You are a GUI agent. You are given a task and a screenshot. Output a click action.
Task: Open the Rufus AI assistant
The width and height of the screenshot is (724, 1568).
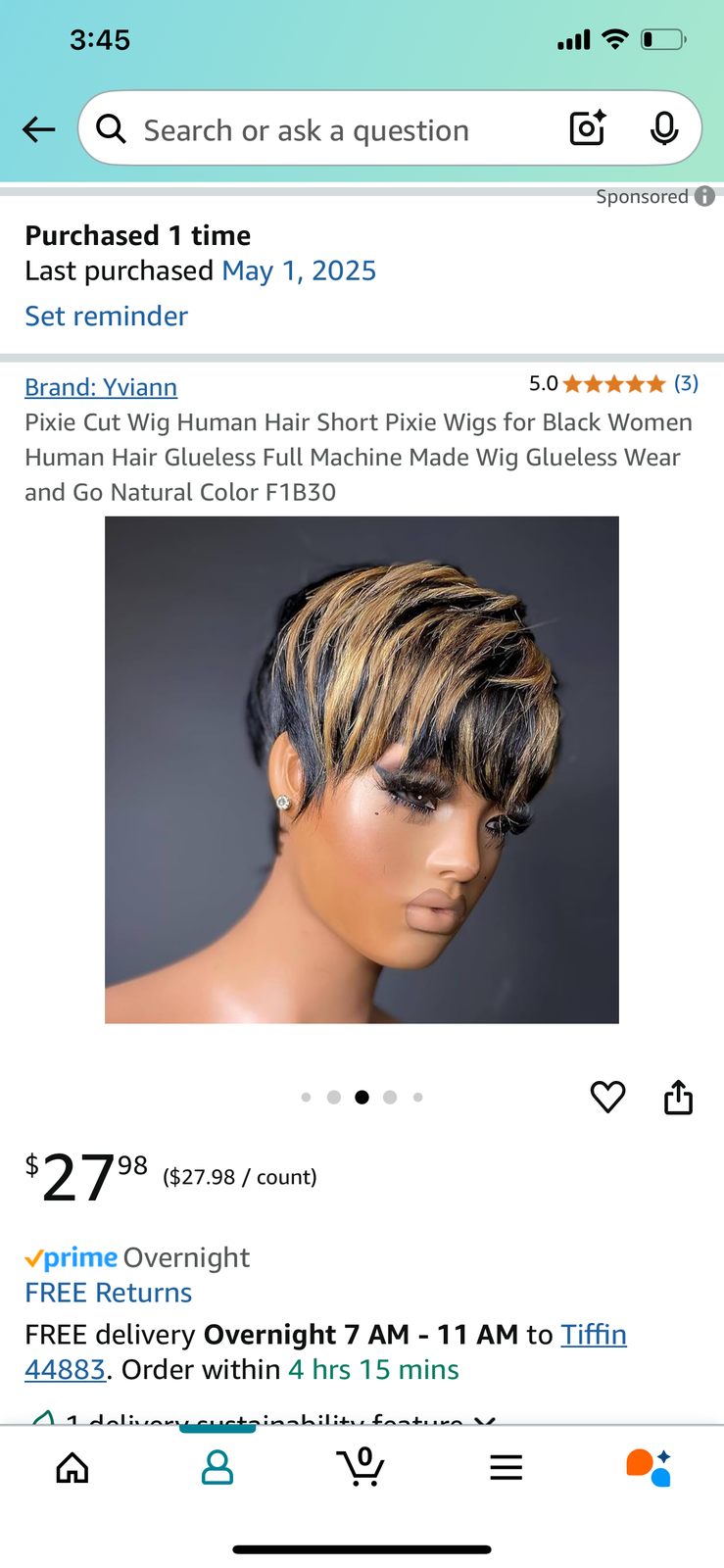click(x=649, y=1467)
